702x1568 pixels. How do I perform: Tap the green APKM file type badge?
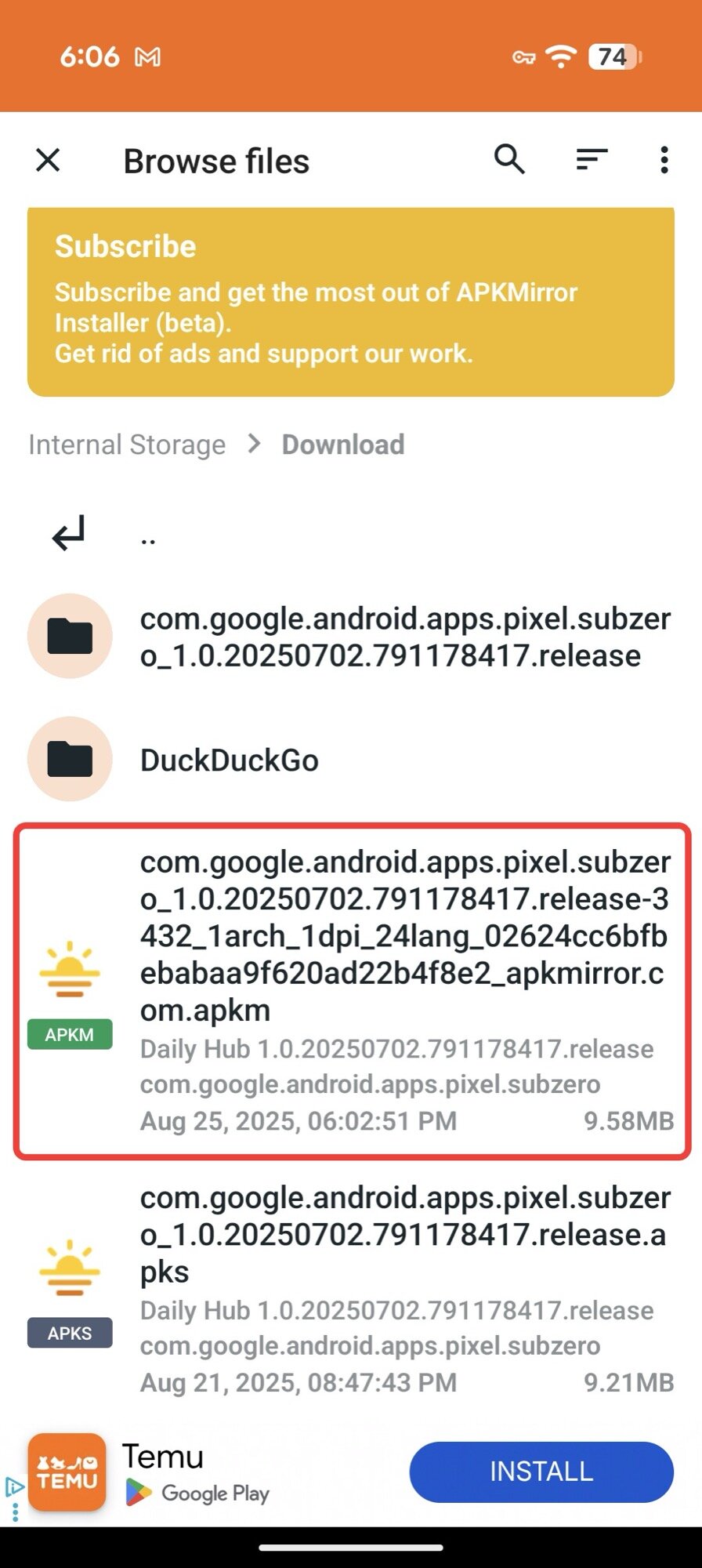coord(69,1035)
